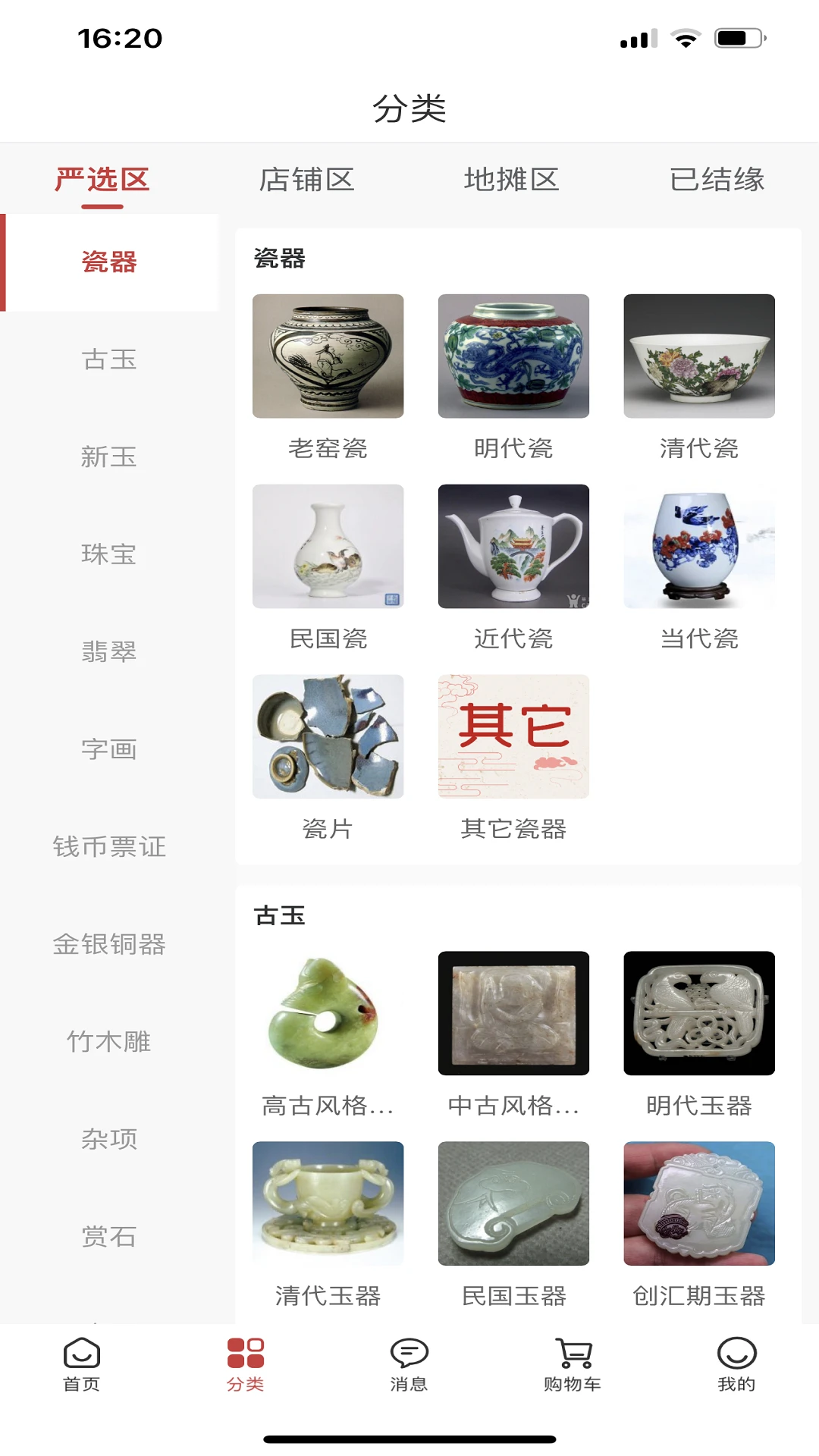This screenshot has height=1456, width=819.
Task: Select the 其它瓷器 category
Action: tap(513, 736)
